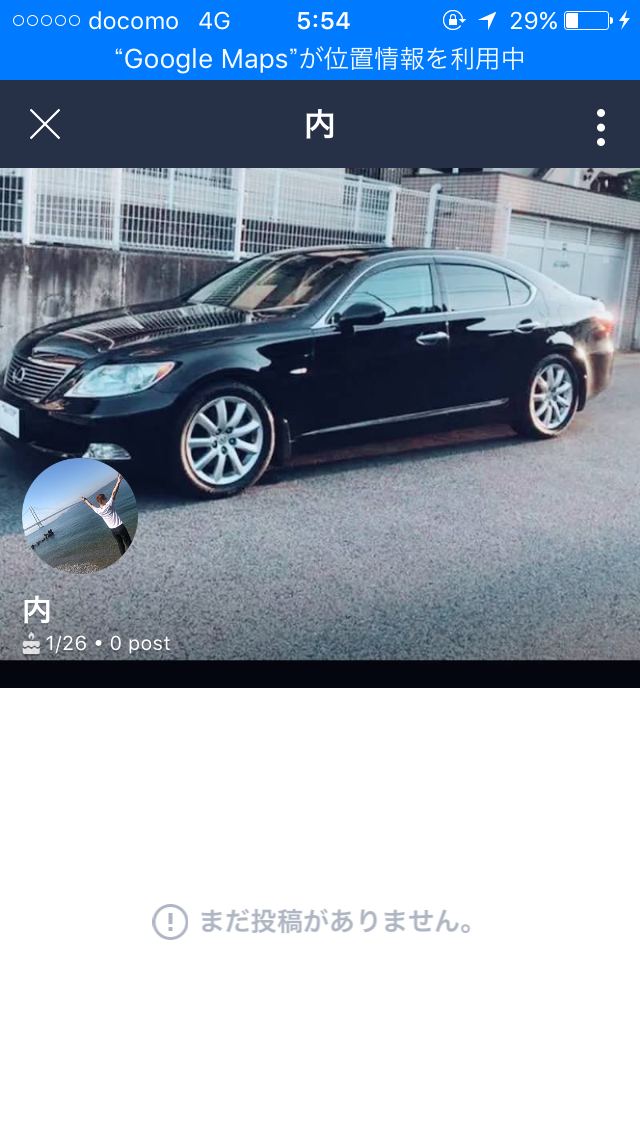Open the three-dot overflow menu
Screen dimensions: 640x1136
point(600,128)
